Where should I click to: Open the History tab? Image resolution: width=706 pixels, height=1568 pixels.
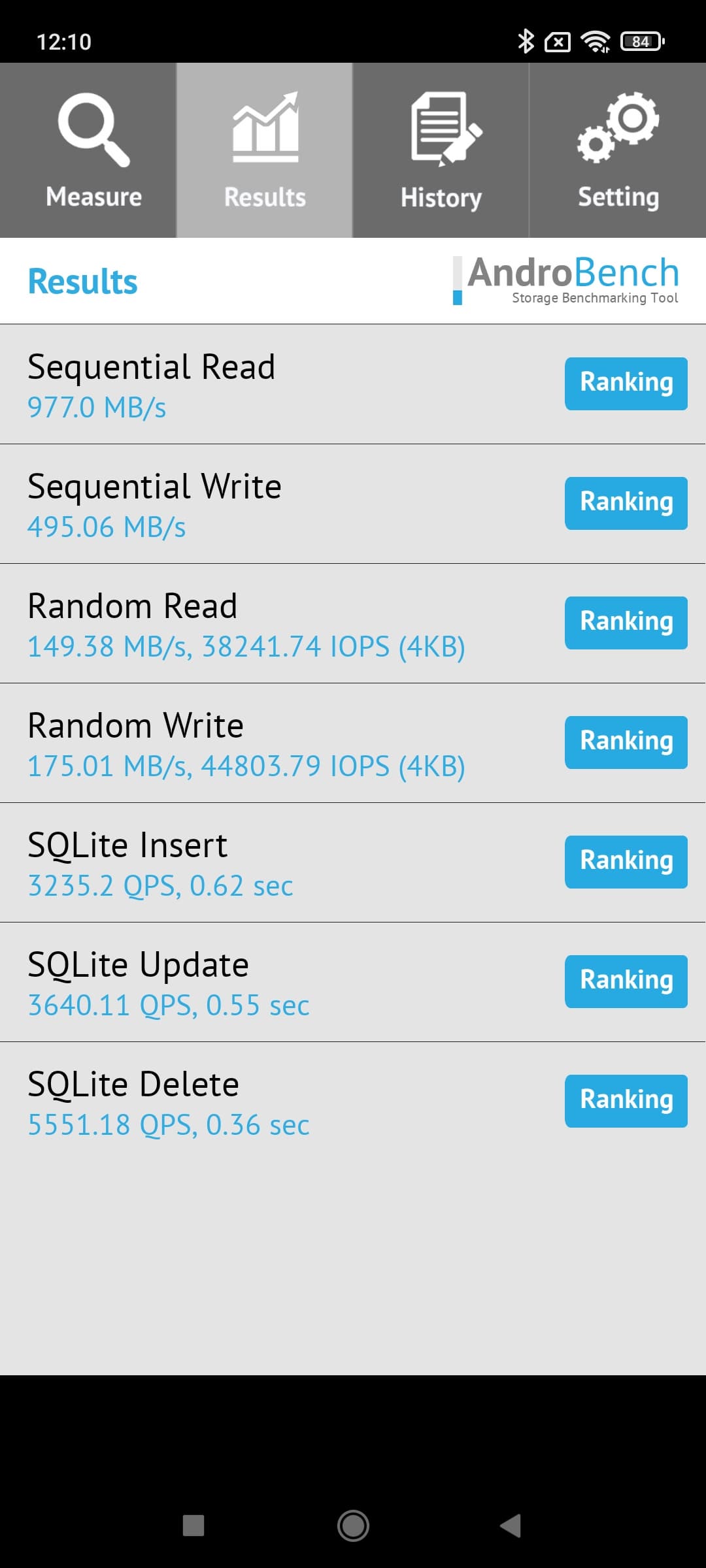pyautogui.click(x=441, y=150)
